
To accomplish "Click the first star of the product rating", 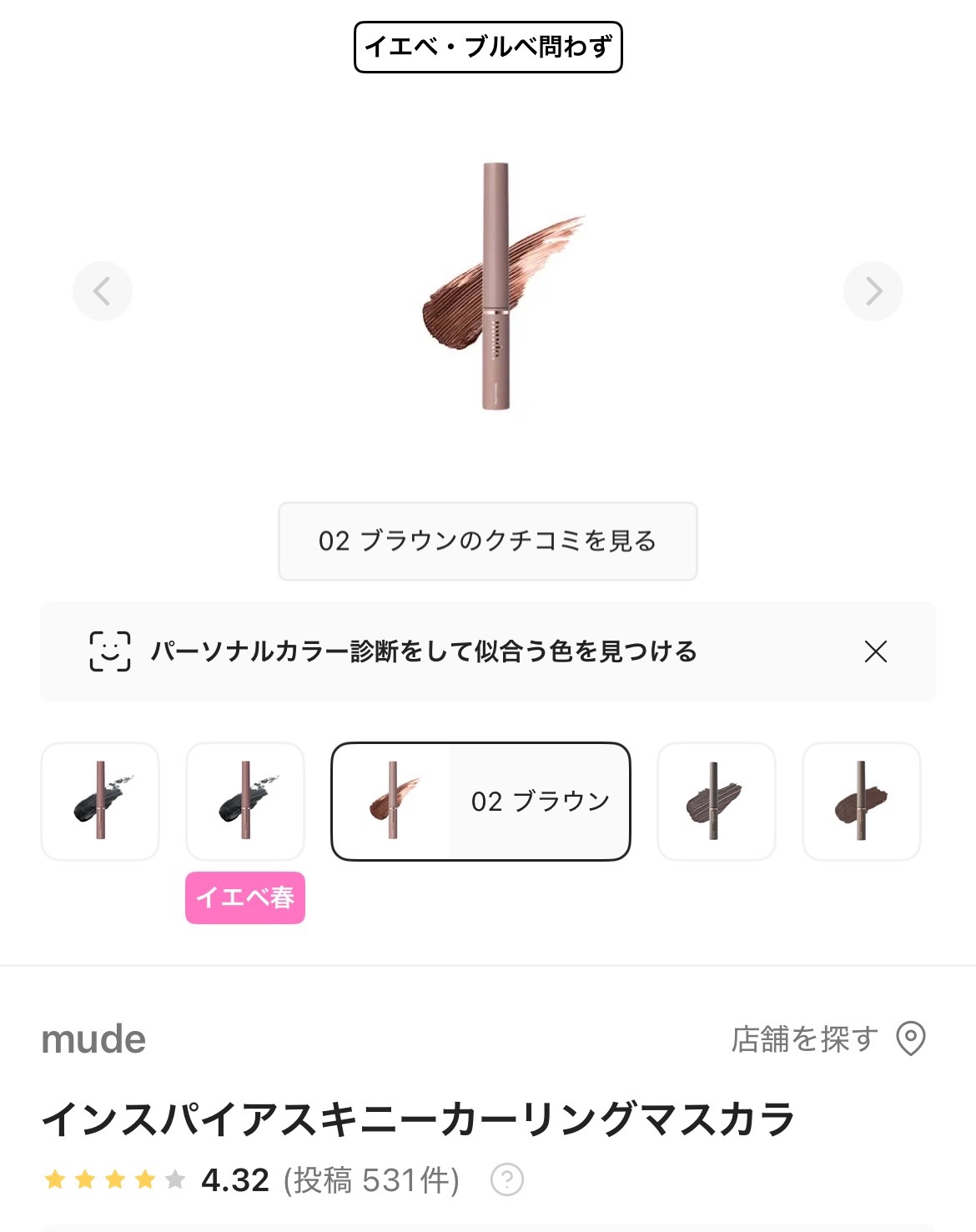I will pyautogui.click(x=55, y=1179).
